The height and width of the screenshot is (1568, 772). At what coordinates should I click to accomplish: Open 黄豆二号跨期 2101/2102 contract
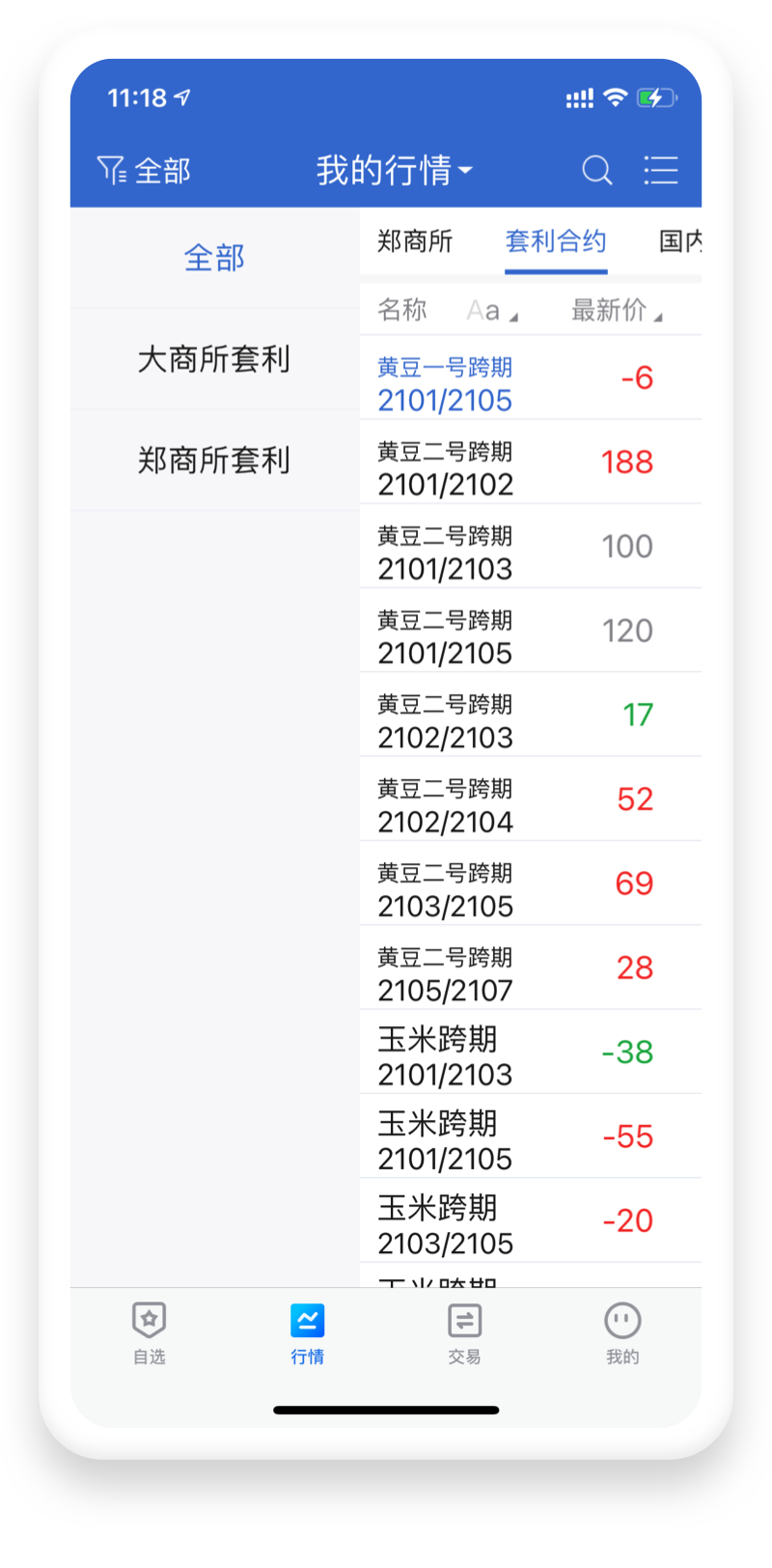point(531,462)
